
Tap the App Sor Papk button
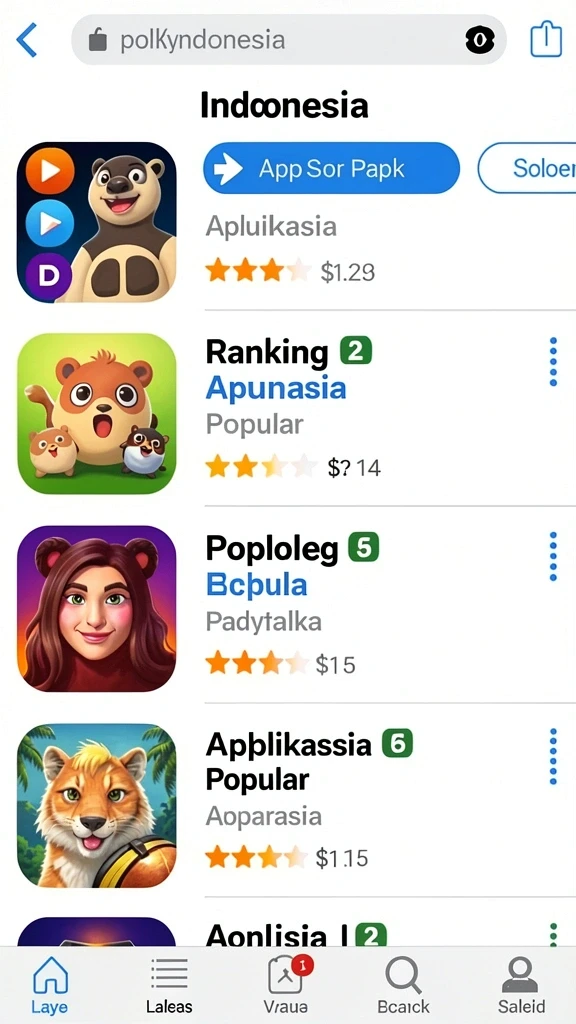pos(331,168)
